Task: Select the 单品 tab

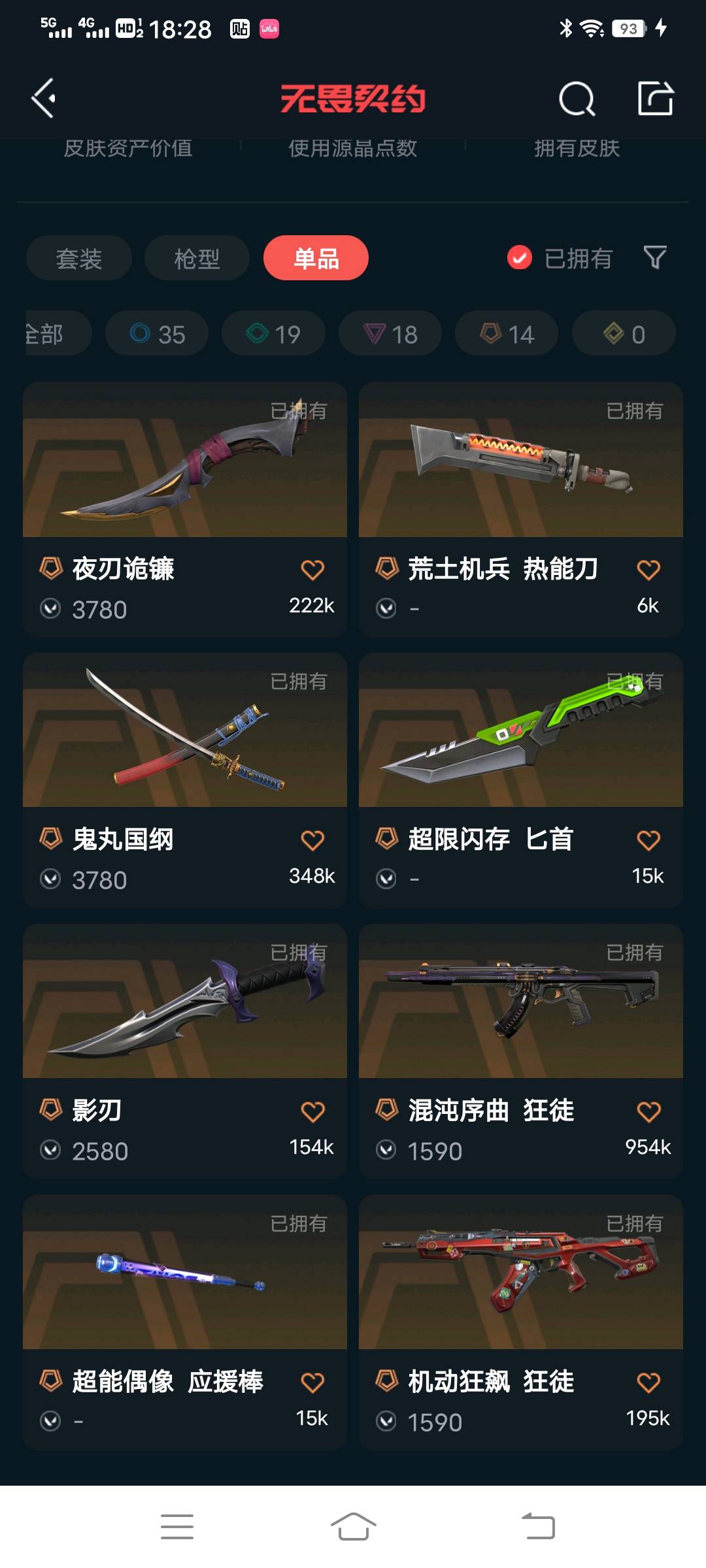Action: point(316,259)
